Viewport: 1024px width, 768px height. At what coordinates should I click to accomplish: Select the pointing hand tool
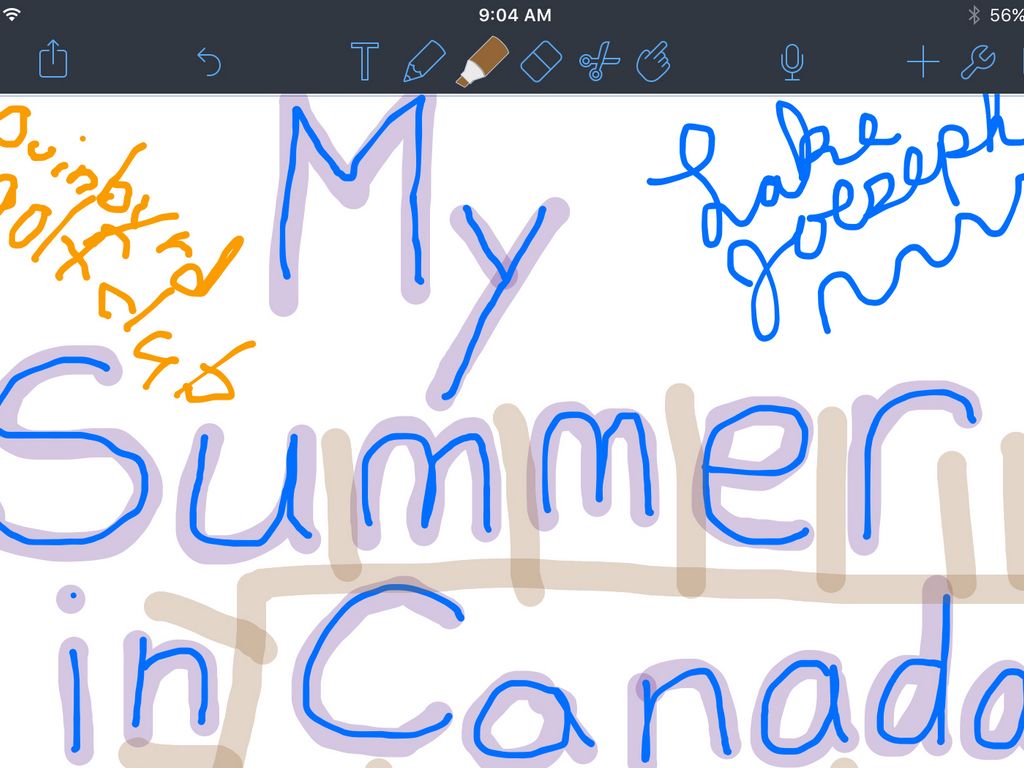point(656,61)
